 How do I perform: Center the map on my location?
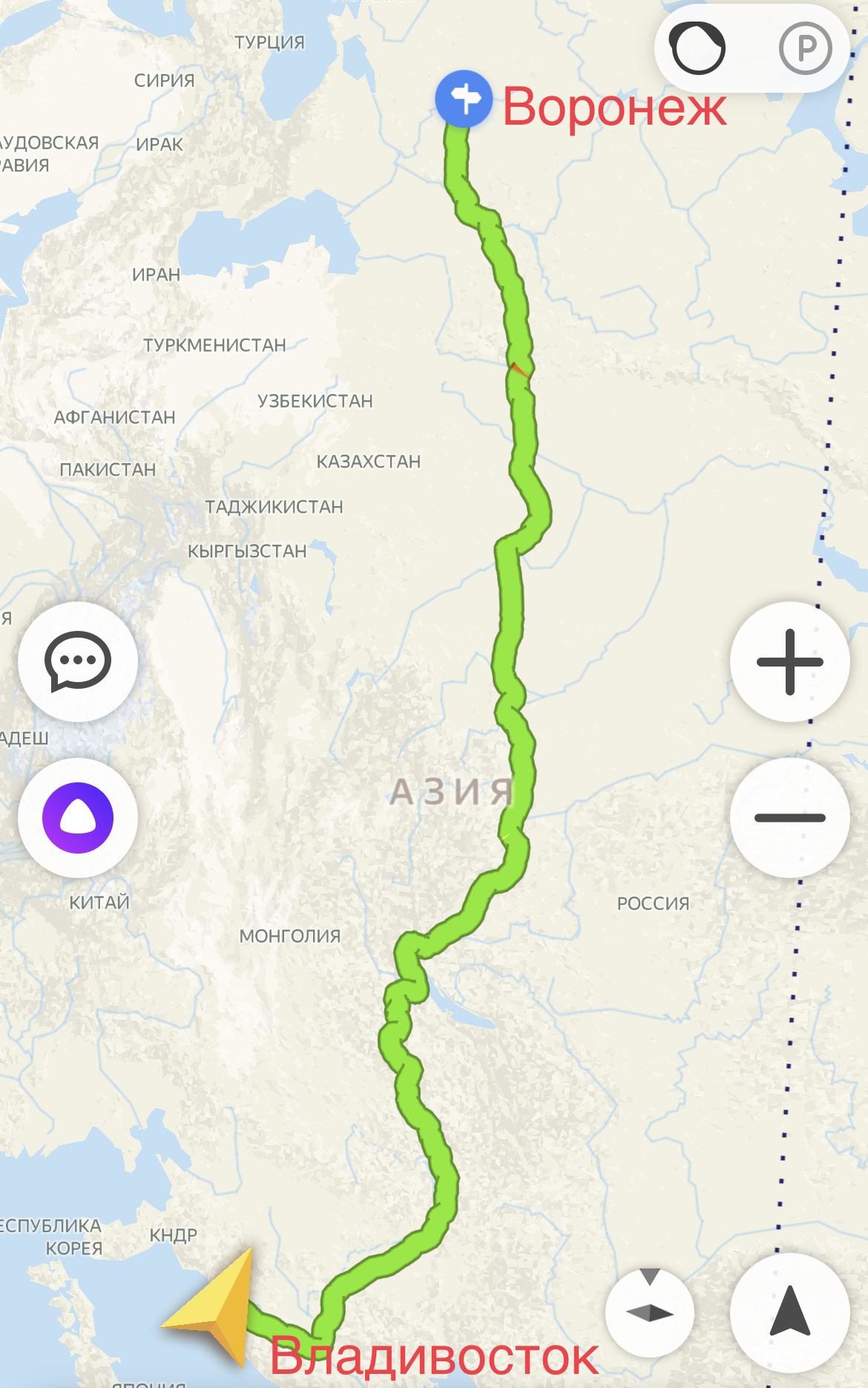(789, 1312)
